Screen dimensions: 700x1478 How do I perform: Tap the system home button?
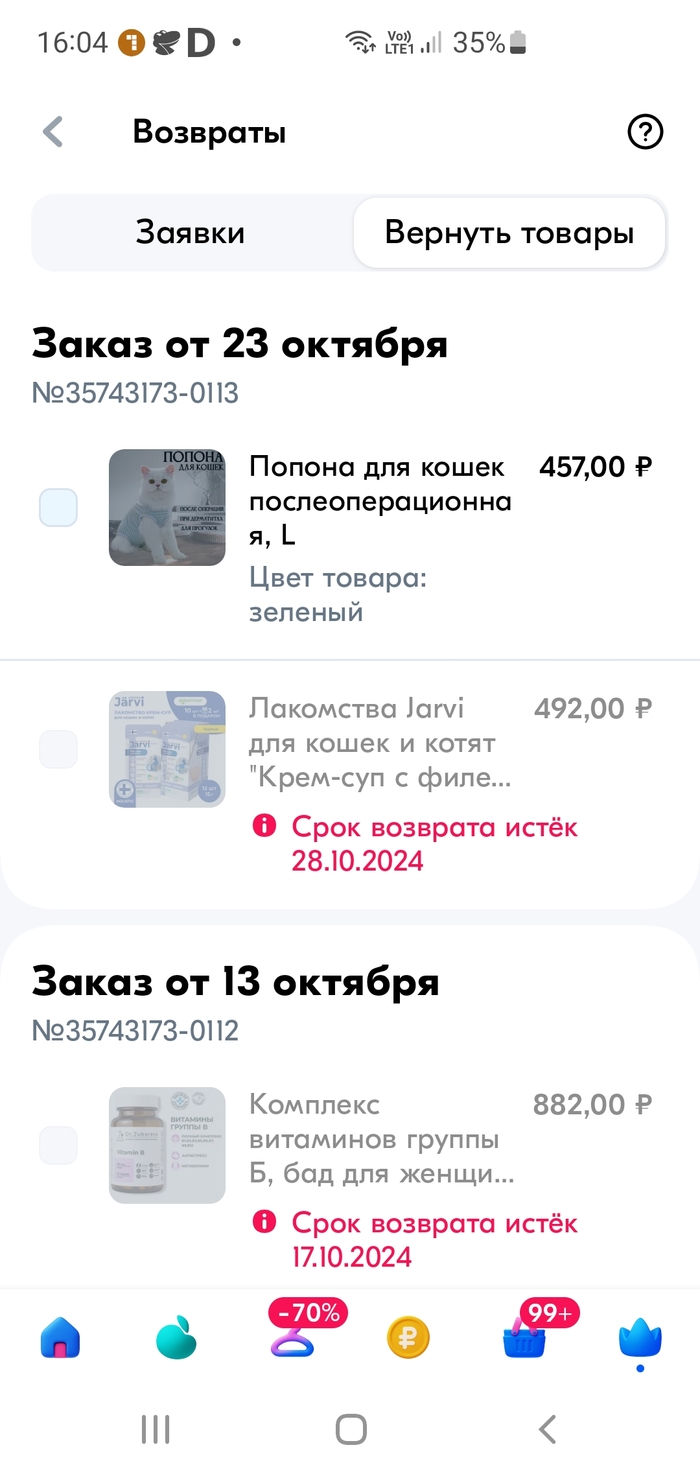(x=350, y=1429)
